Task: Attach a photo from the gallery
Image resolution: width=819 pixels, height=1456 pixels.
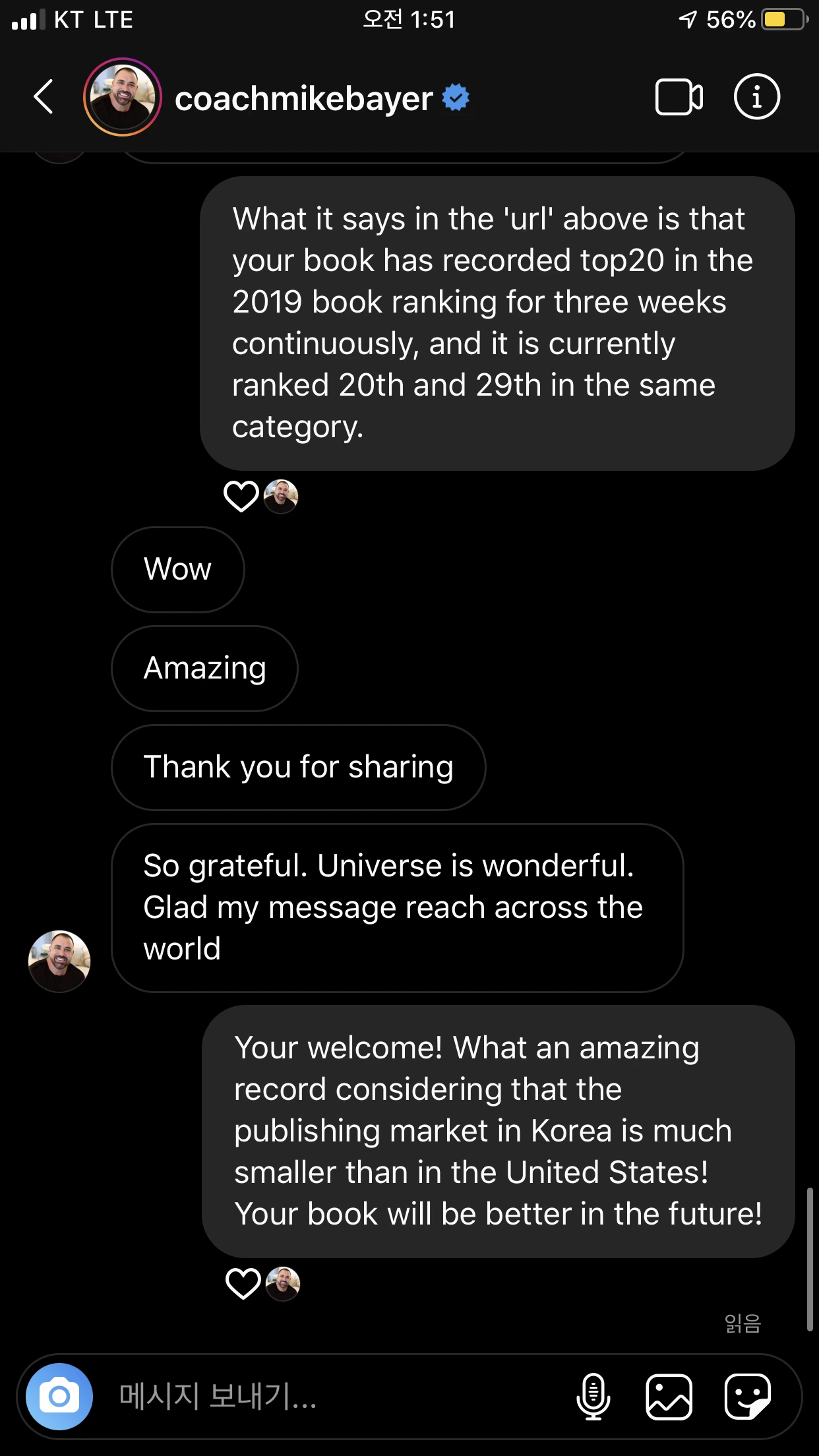Action: tap(669, 1396)
